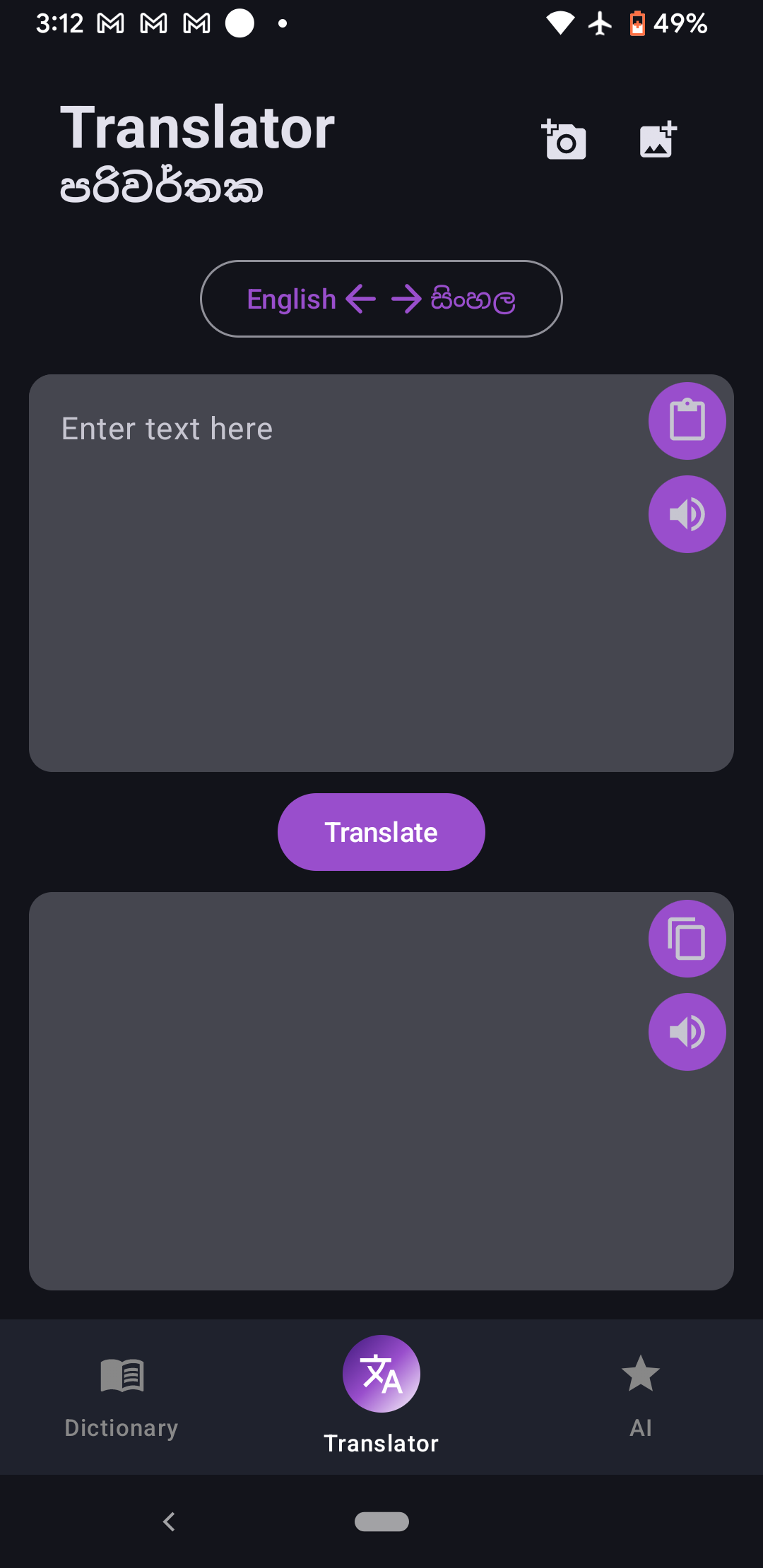Go back using system navigation arrow
This screenshot has width=763, height=1568.
click(169, 1521)
